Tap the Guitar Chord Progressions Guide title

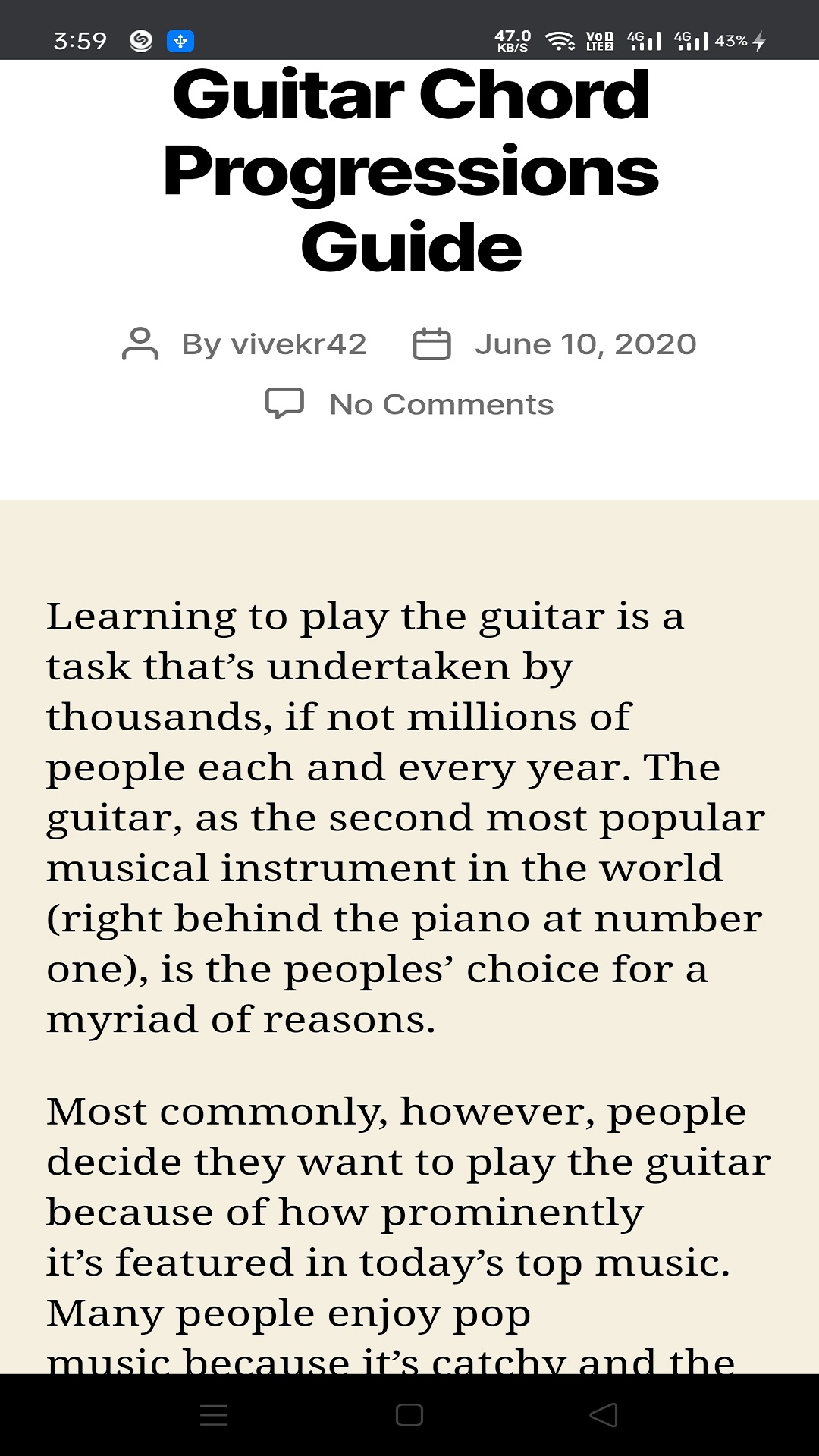[409, 170]
